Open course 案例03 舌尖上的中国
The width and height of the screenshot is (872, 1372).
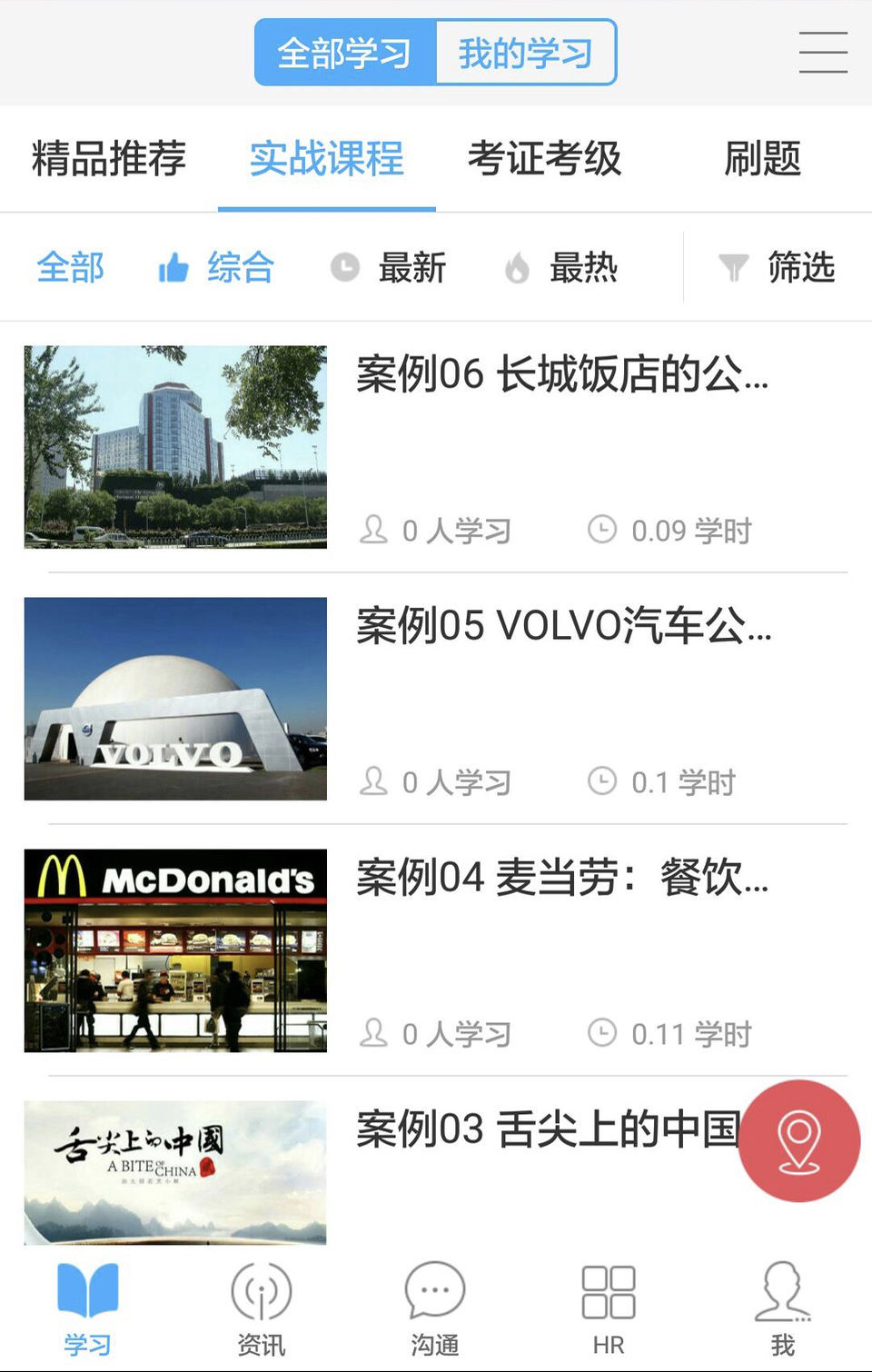[x=545, y=1129]
